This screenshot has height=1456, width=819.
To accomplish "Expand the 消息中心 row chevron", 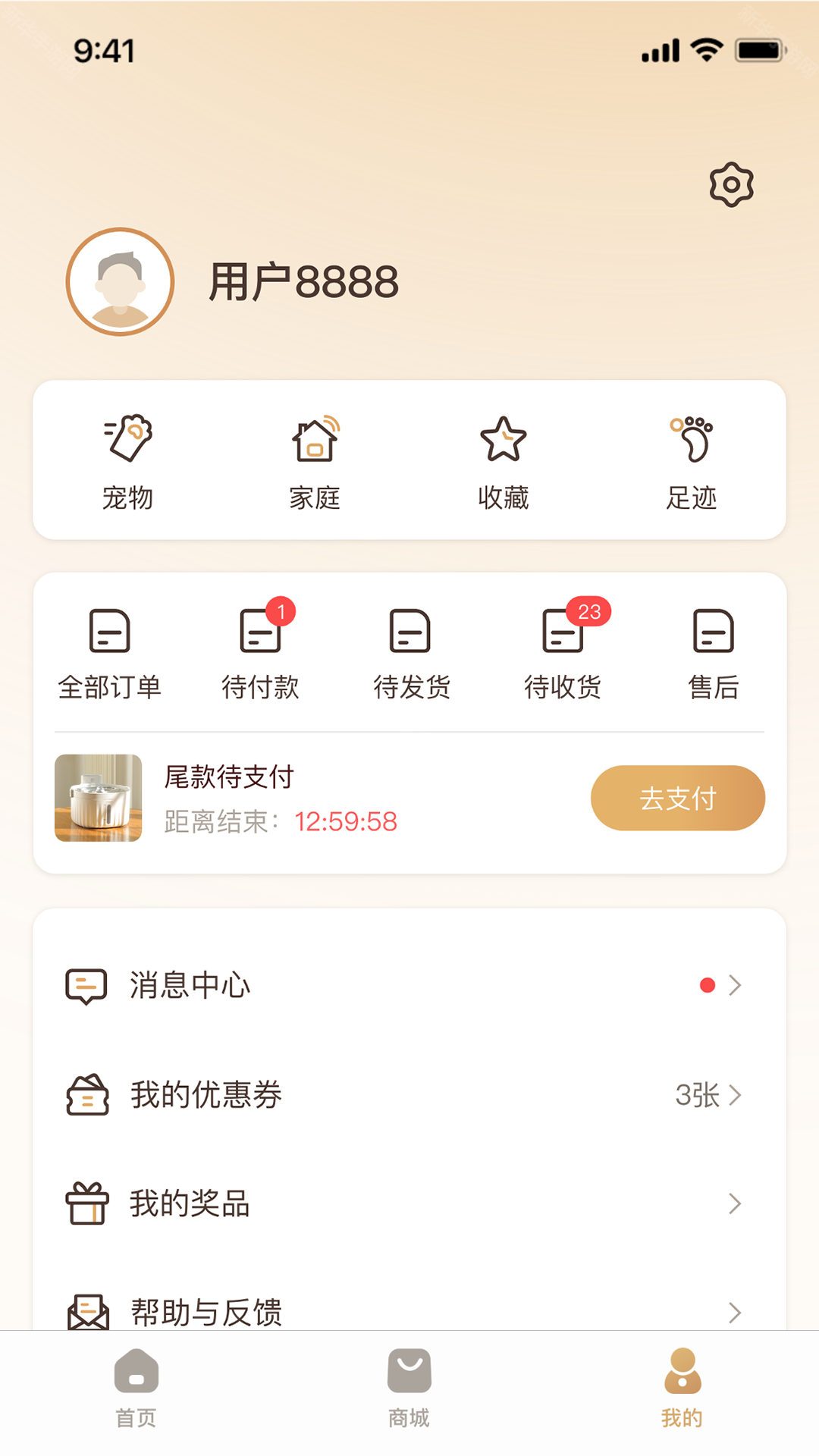I will 735,984.
